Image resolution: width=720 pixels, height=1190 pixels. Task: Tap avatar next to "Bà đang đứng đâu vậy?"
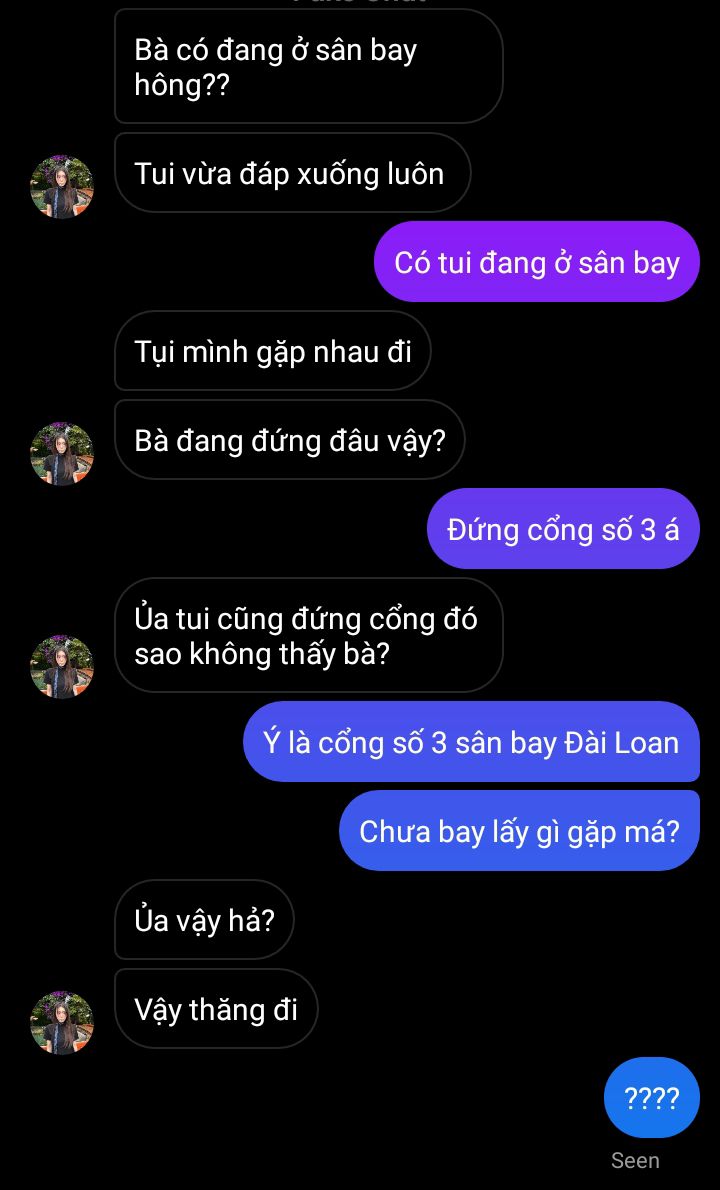(62, 454)
